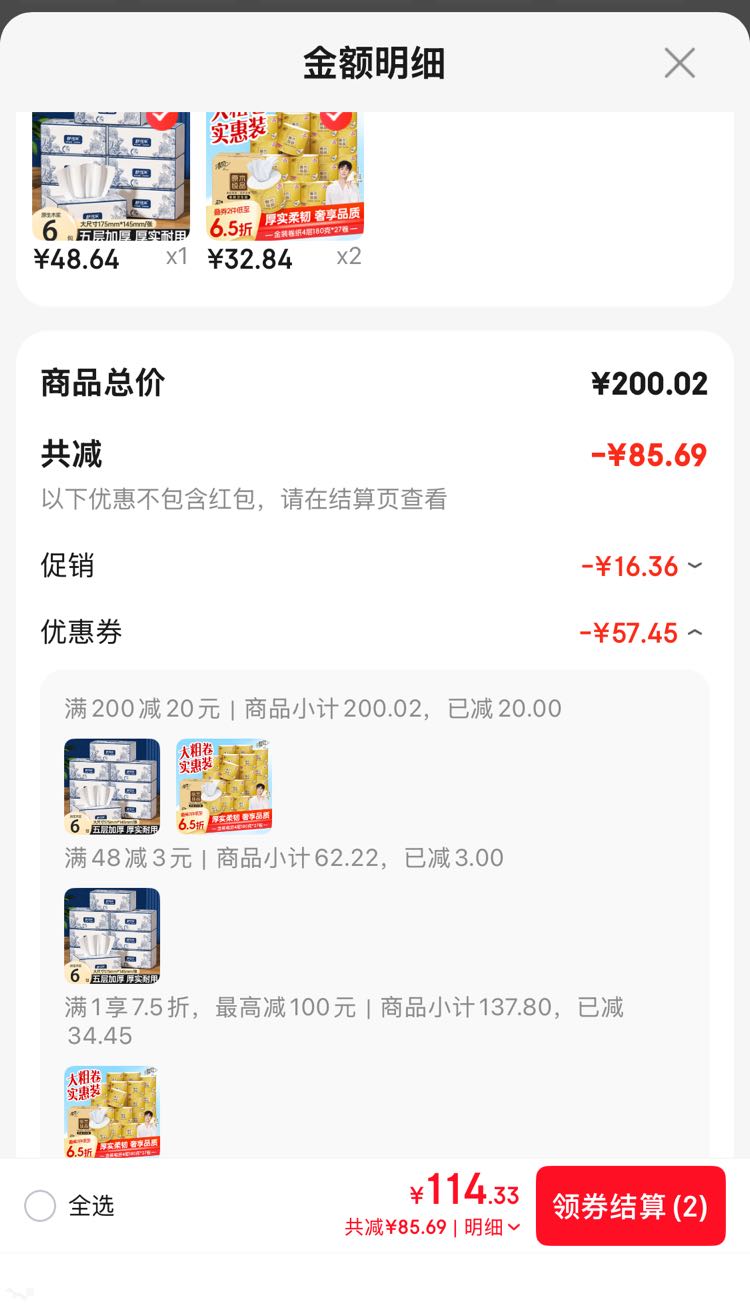Tap the 领券结算 (2) button
This screenshot has width=750, height=1312.
coord(631,1206)
